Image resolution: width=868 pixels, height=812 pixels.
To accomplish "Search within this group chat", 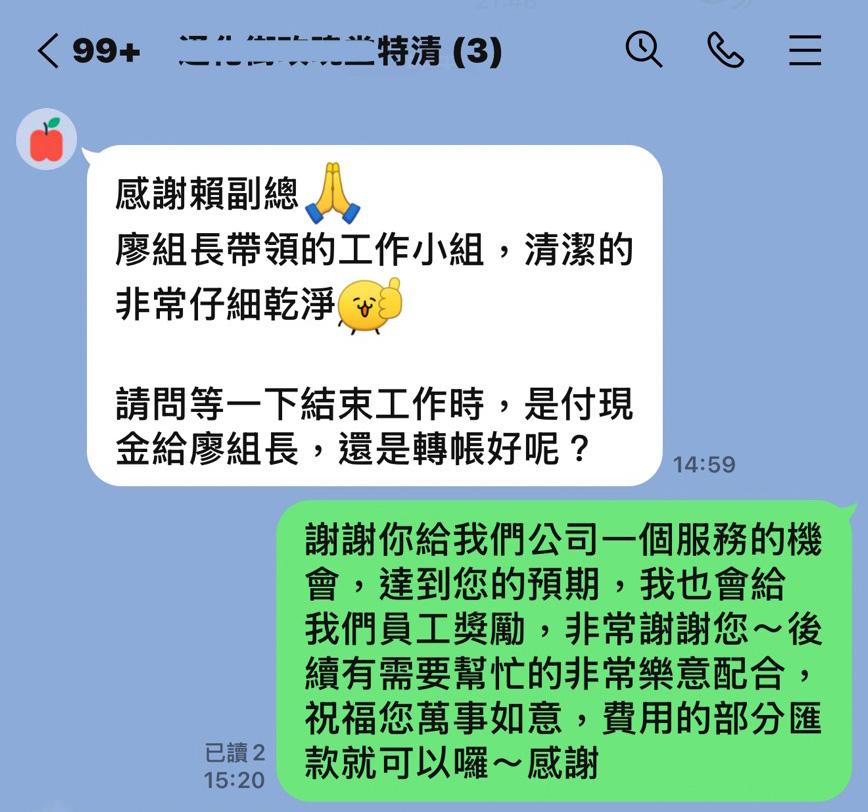I will (644, 49).
